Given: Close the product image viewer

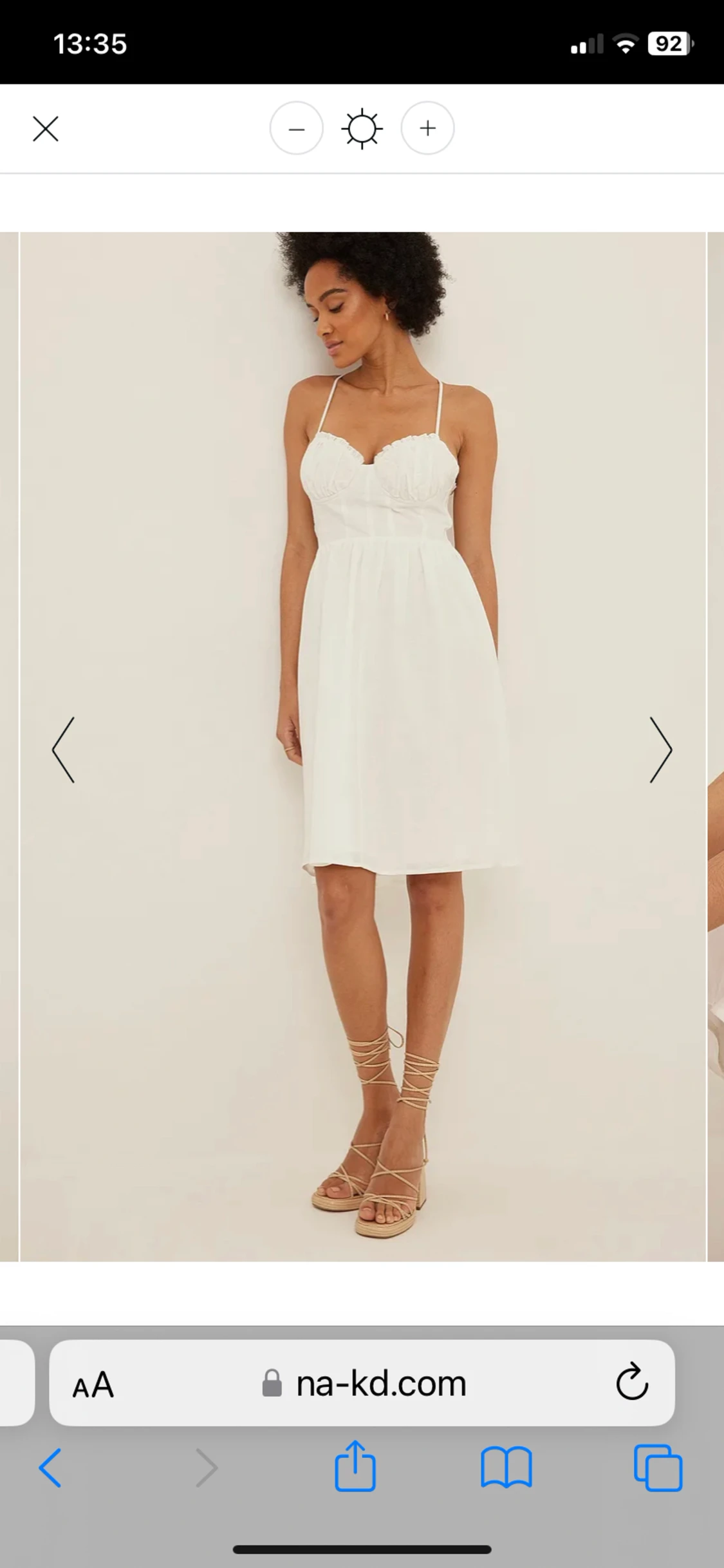Looking at the screenshot, I should tap(46, 129).
